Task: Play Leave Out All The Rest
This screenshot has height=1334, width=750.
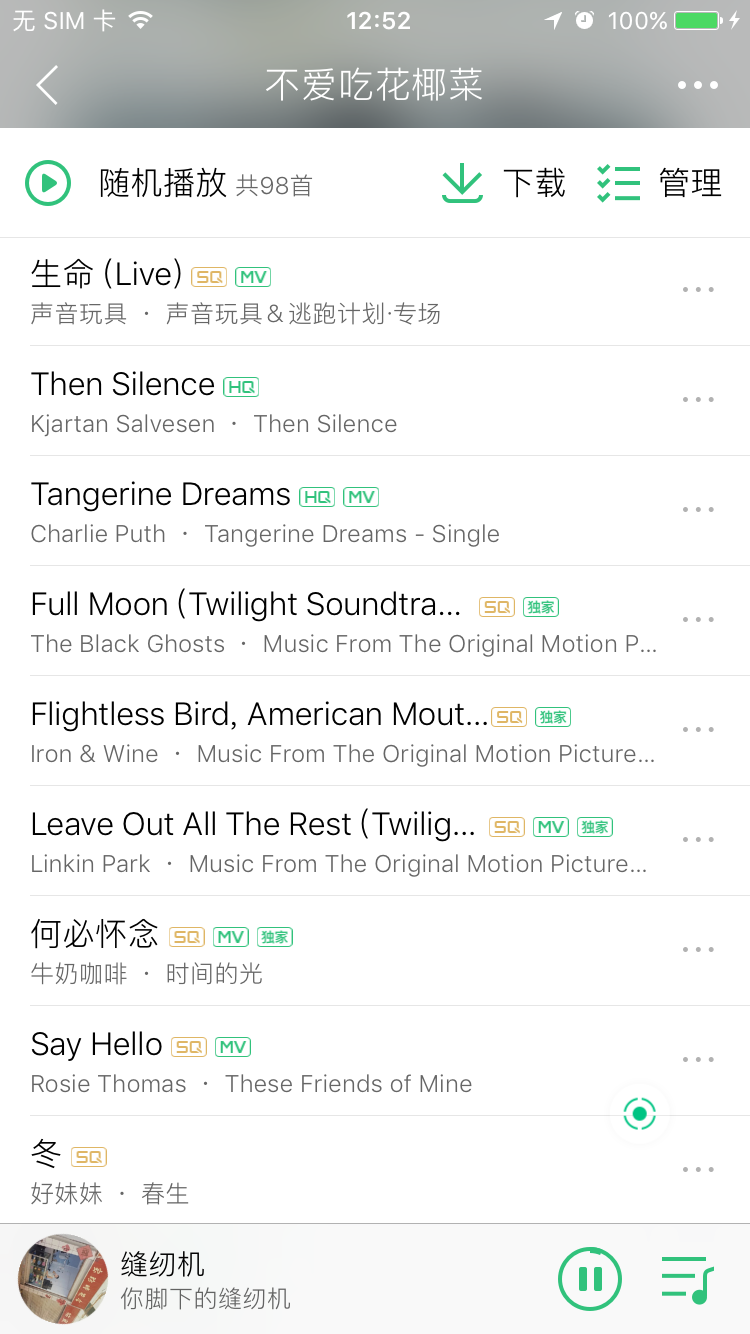Action: (300, 841)
